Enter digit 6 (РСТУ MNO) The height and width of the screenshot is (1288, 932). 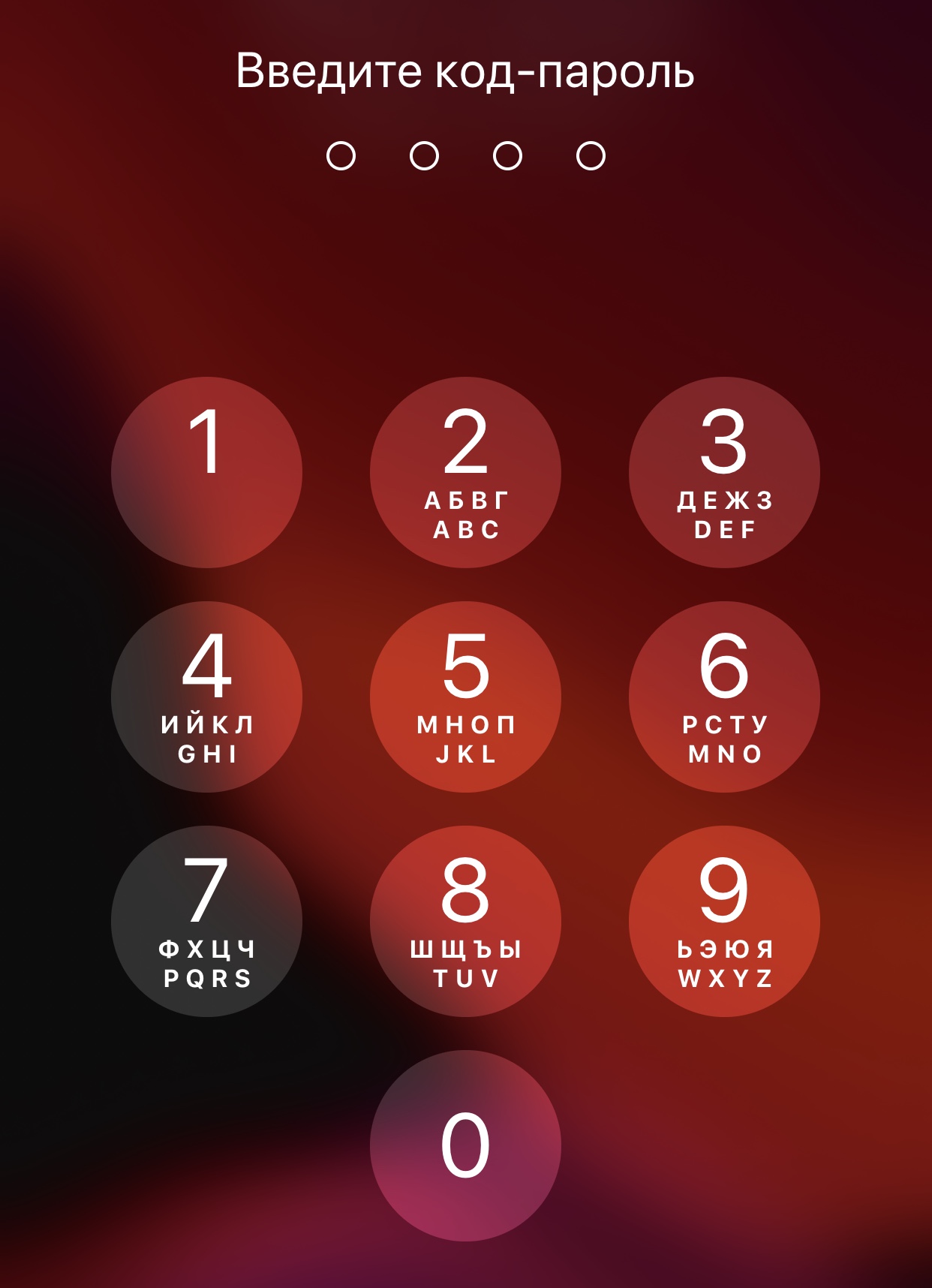(724, 697)
